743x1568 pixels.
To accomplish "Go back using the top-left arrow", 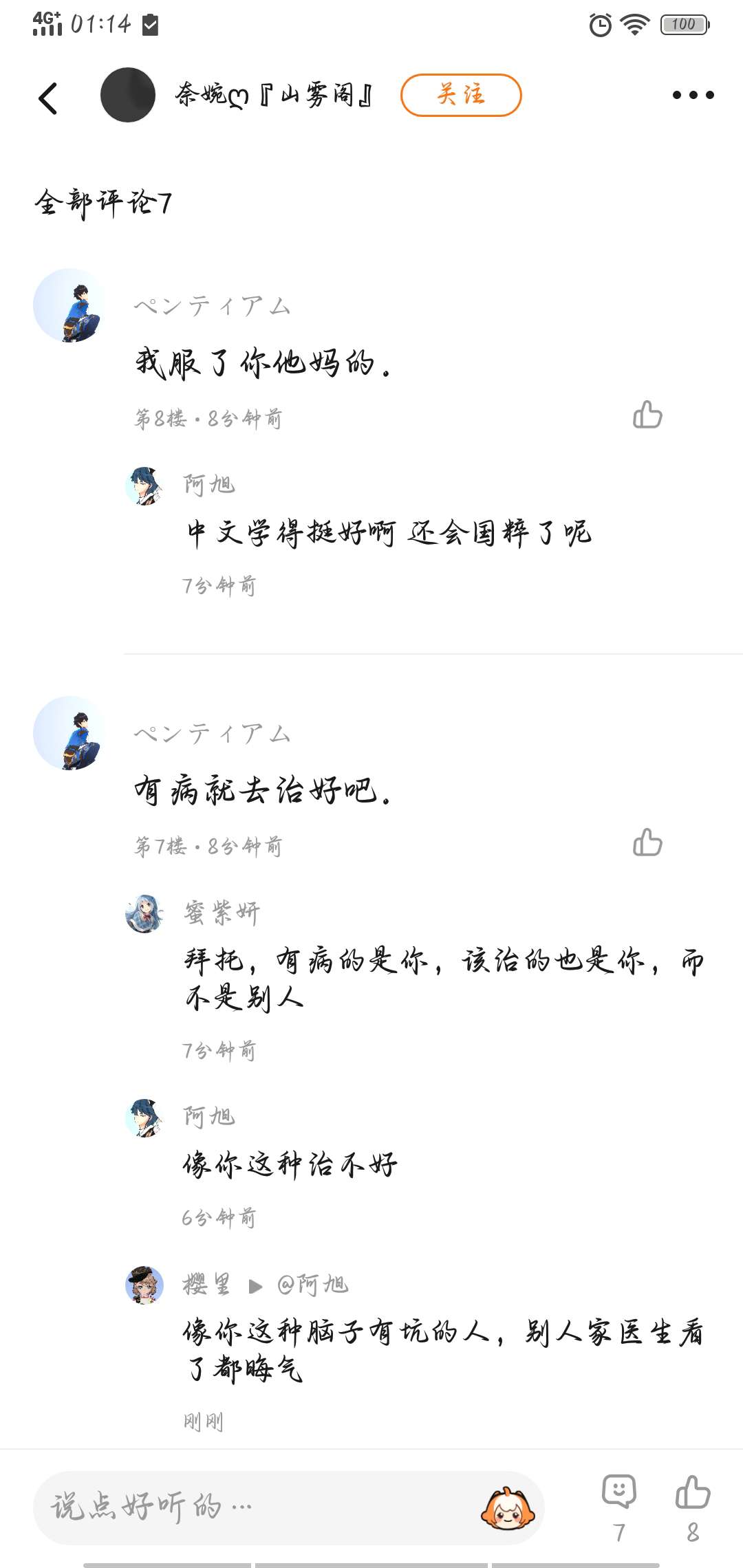I will (x=48, y=98).
